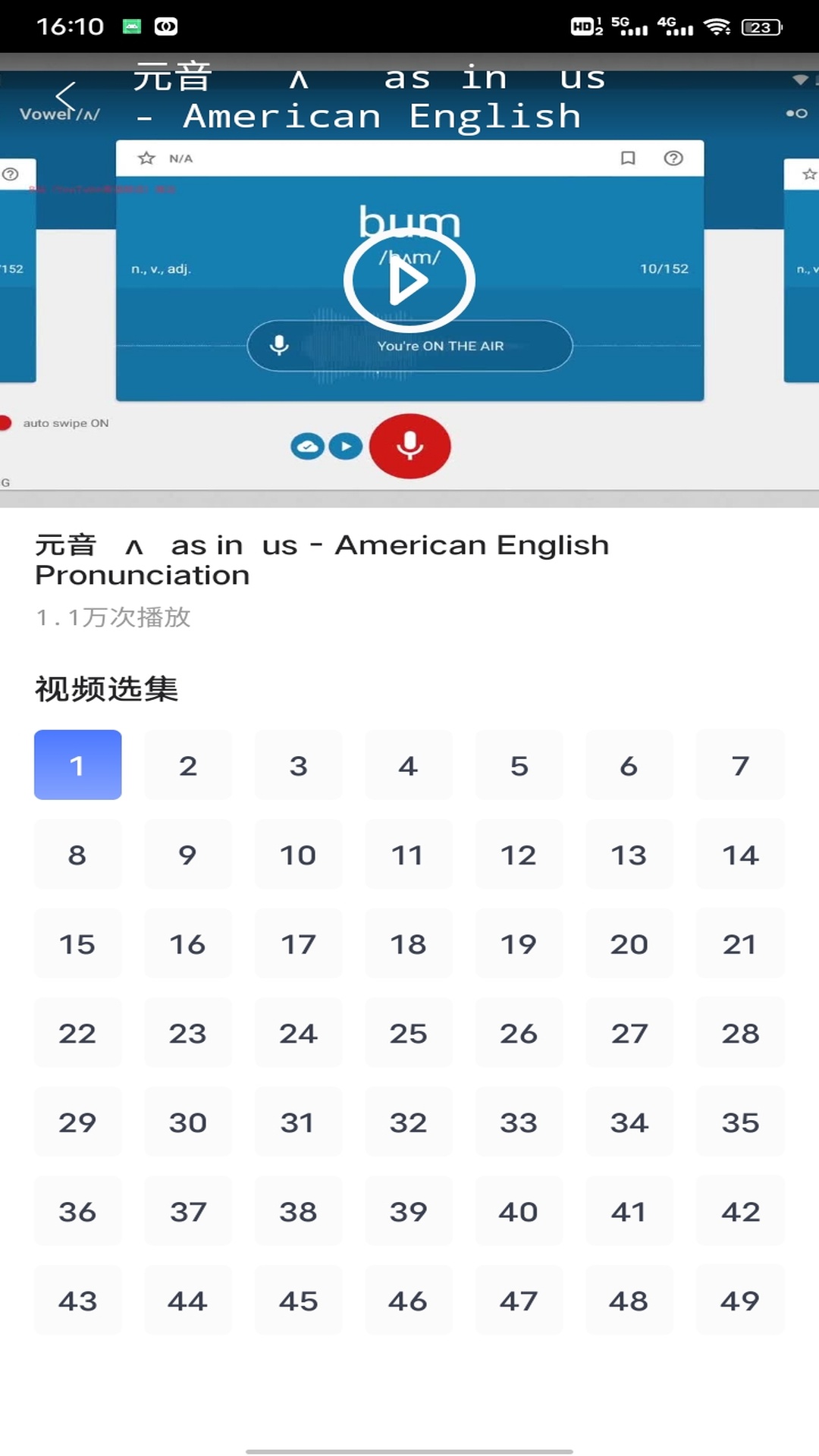Viewport: 819px width, 1456px height.
Task: Choose episode 45
Action: [298, 1301]
